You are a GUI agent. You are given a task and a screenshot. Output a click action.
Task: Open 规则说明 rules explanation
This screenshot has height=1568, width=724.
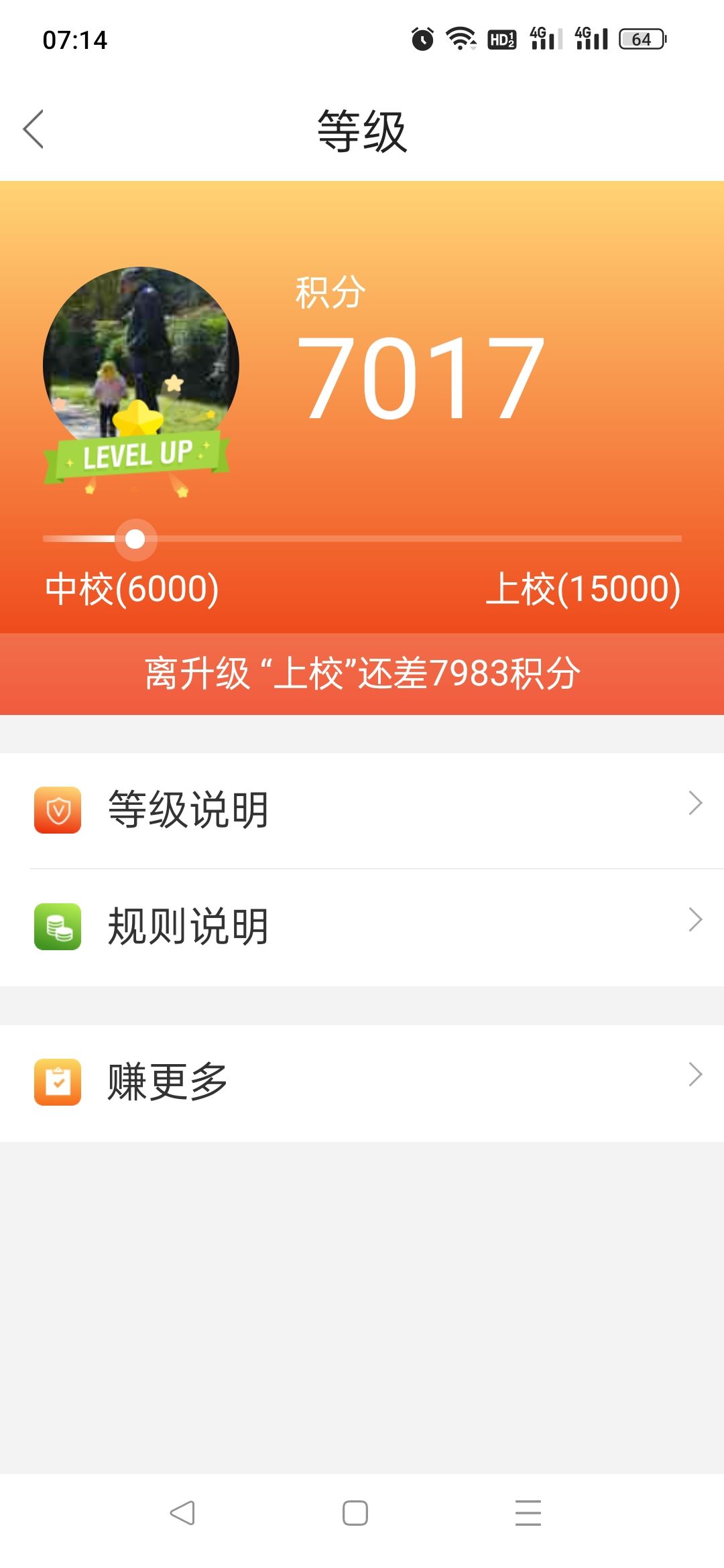click(x=362, y=927)
